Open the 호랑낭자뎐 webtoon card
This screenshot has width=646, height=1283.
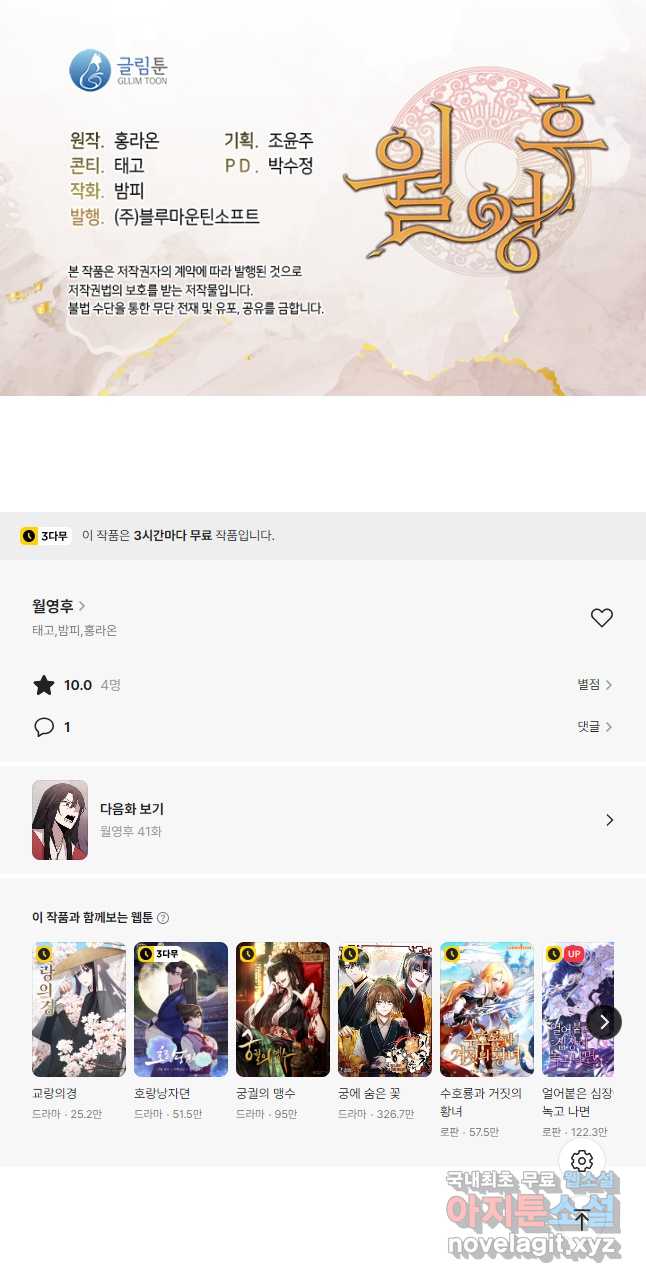(181, 1009)
